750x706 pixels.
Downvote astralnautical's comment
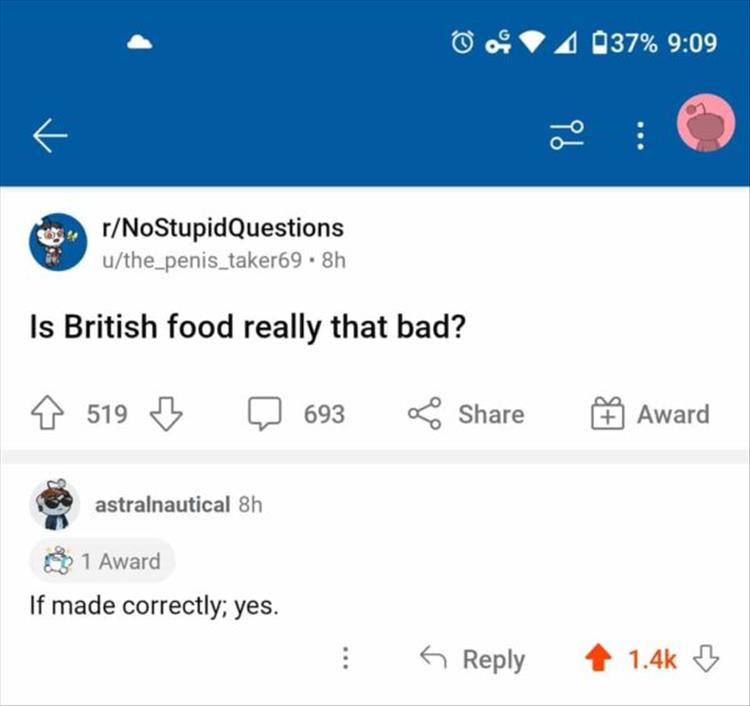tap(706, 659)
